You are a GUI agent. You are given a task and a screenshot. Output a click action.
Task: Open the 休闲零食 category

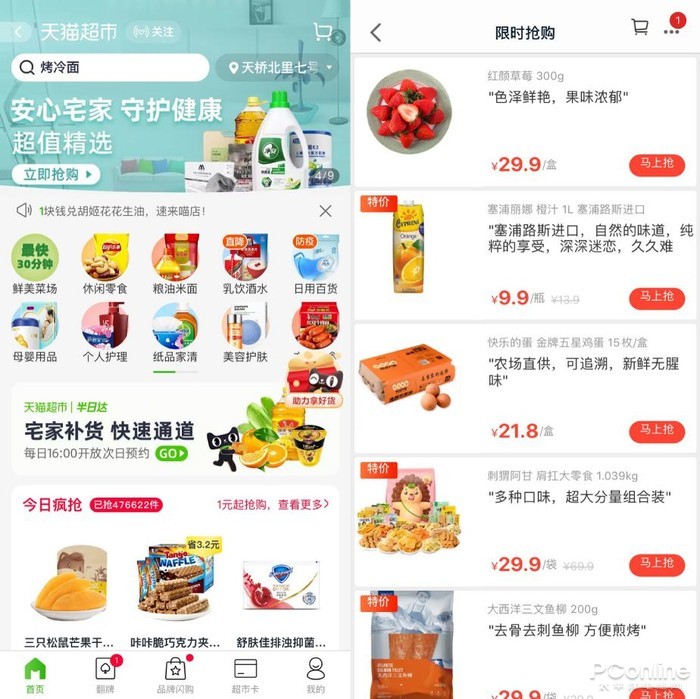pos(105,263)
